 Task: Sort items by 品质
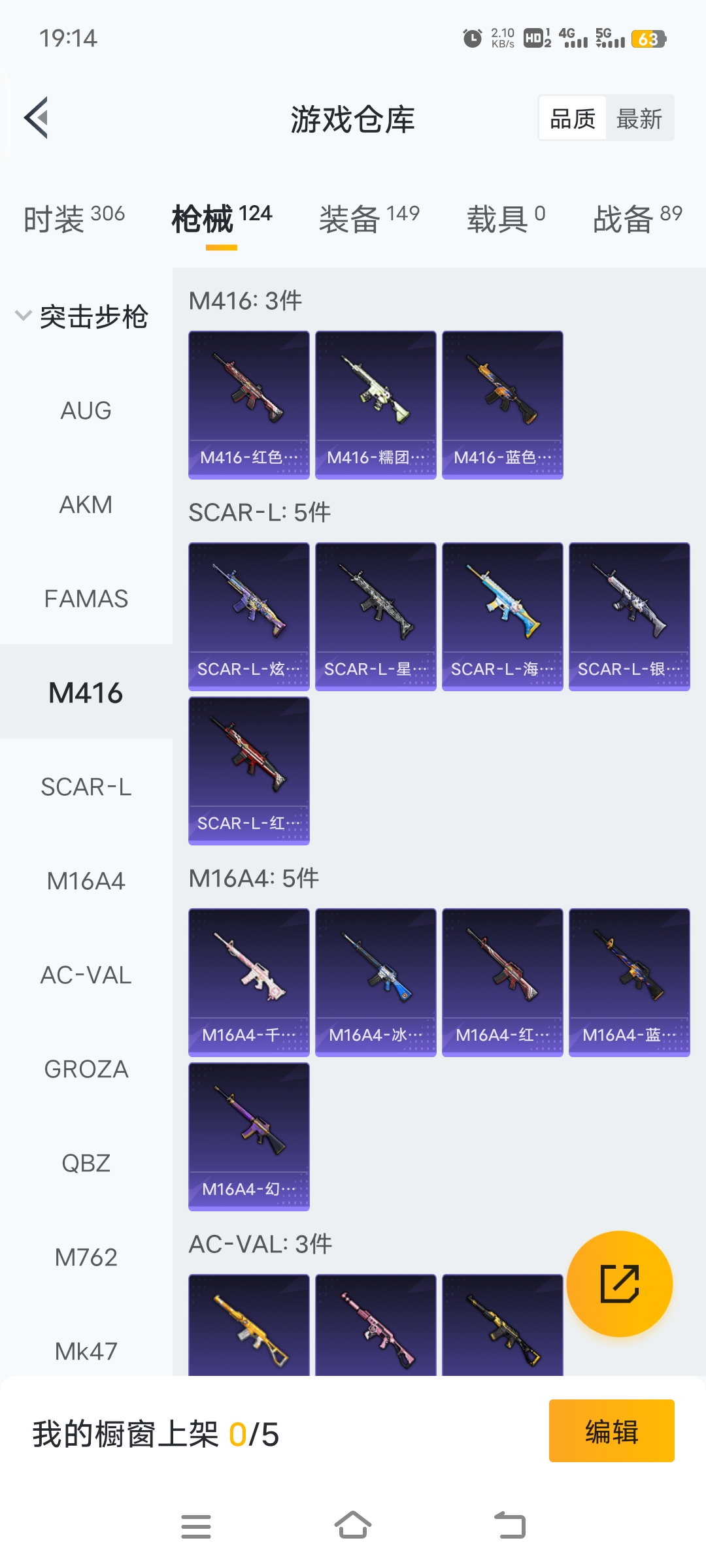click(x=573, y=118)
